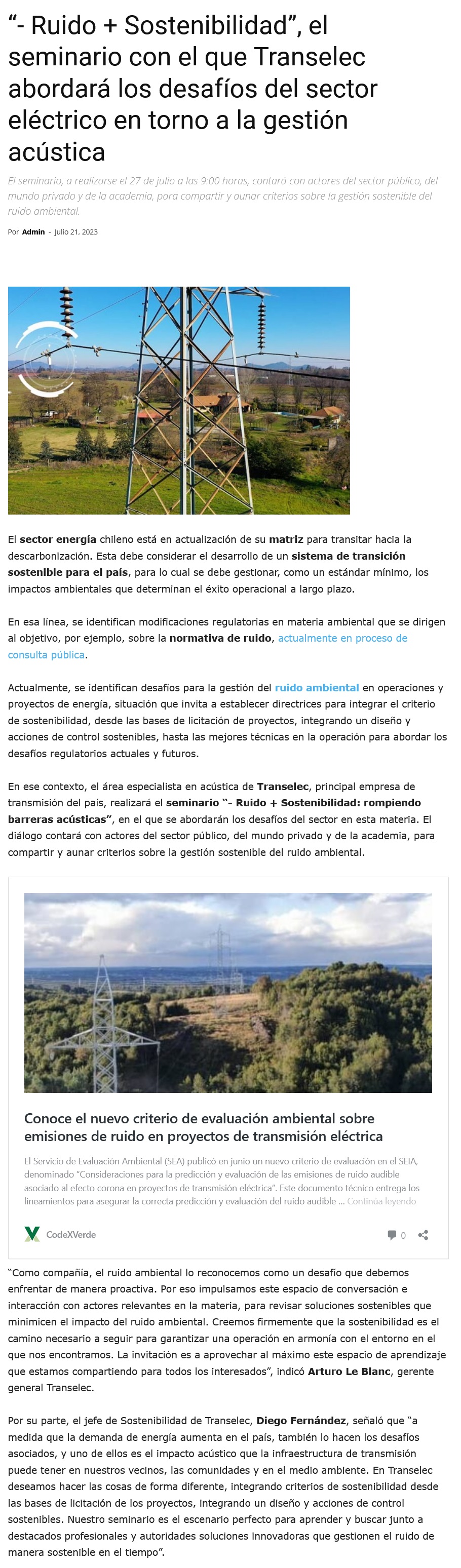461x1568 pixels.
Task: Open the embedded article's landscape image
Action: [228, 992]
